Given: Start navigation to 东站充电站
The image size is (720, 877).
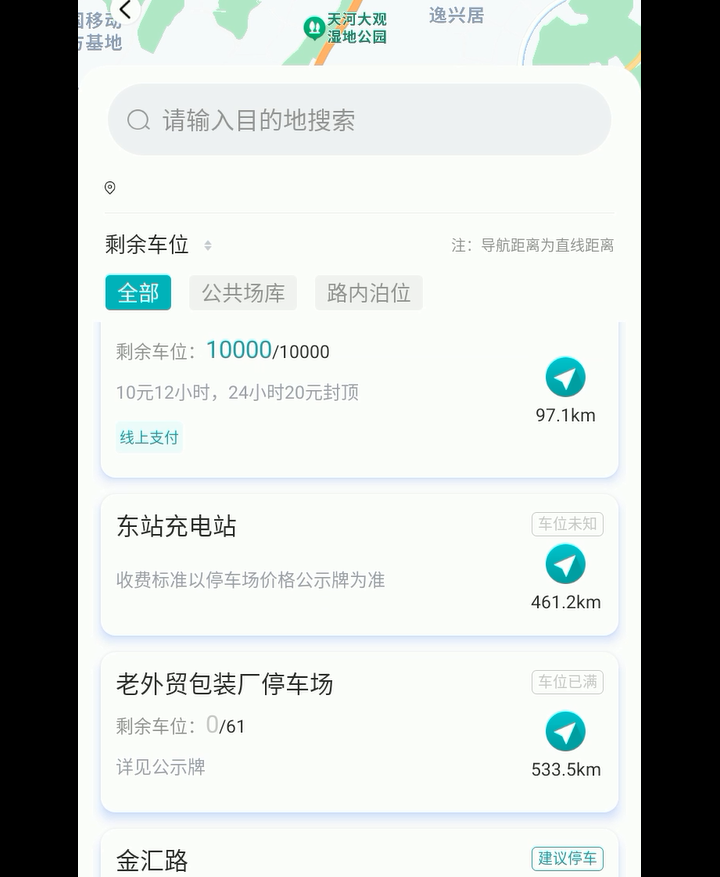Looking at the screenshot, I should (x=566, y=564).
